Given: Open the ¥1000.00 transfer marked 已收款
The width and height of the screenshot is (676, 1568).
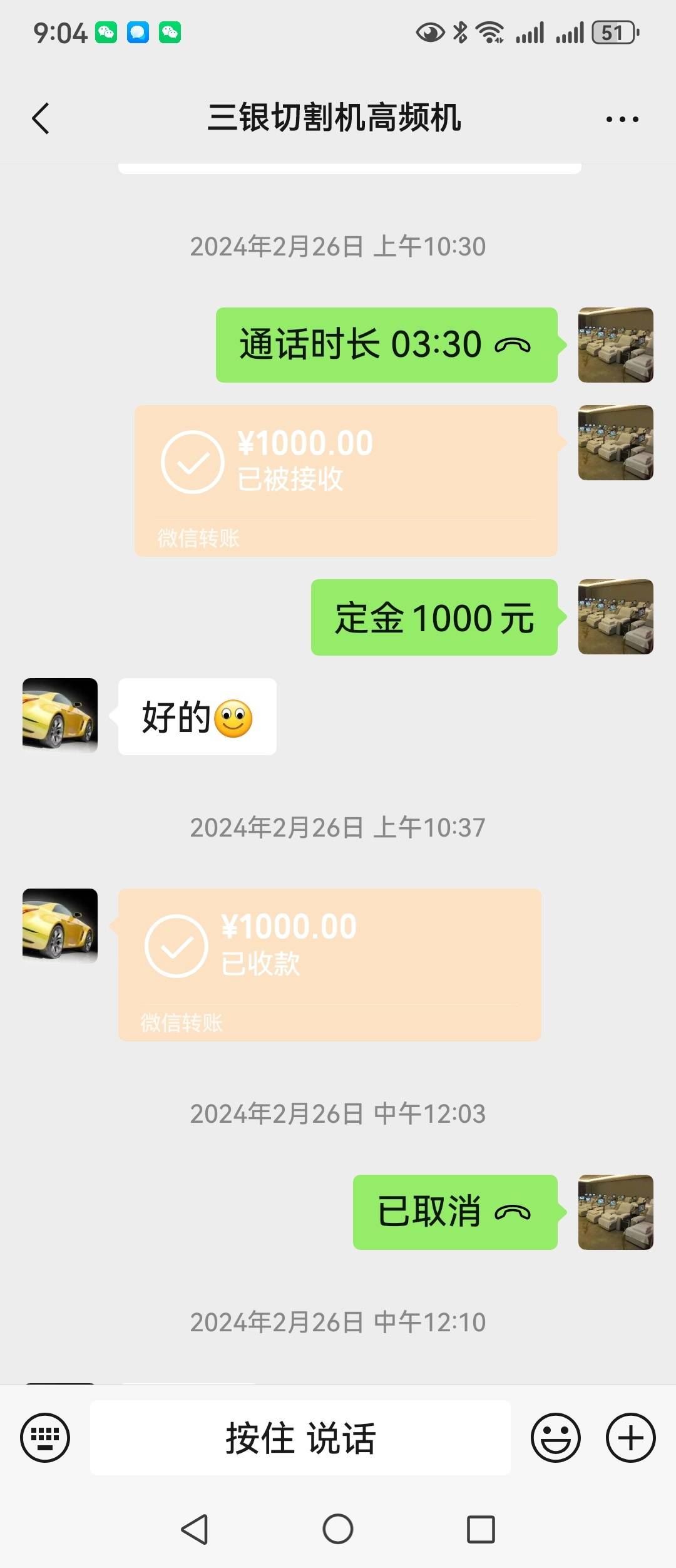Looking at the screenshot, I should point(329,964).
